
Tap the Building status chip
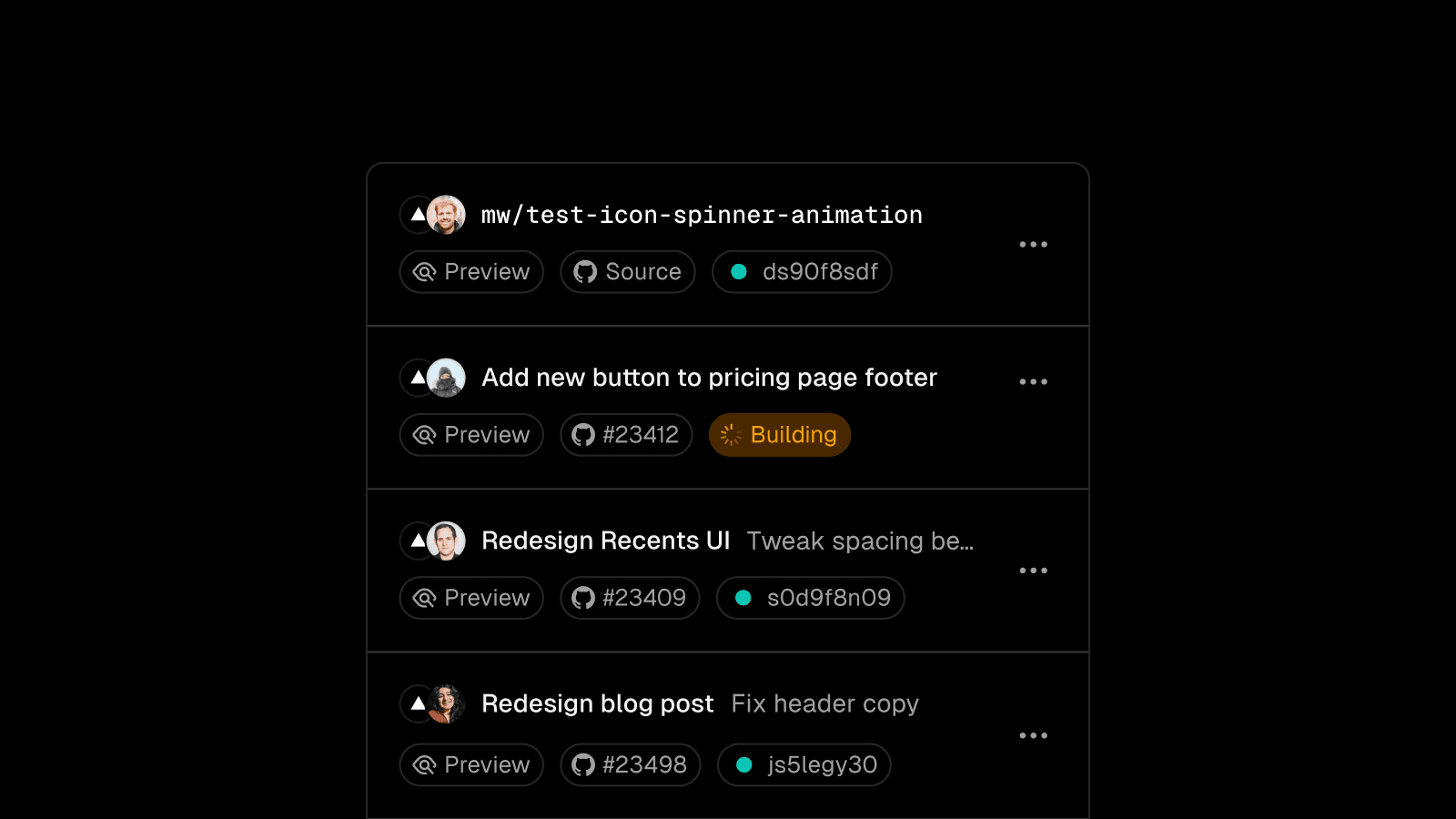click(780, 435)
